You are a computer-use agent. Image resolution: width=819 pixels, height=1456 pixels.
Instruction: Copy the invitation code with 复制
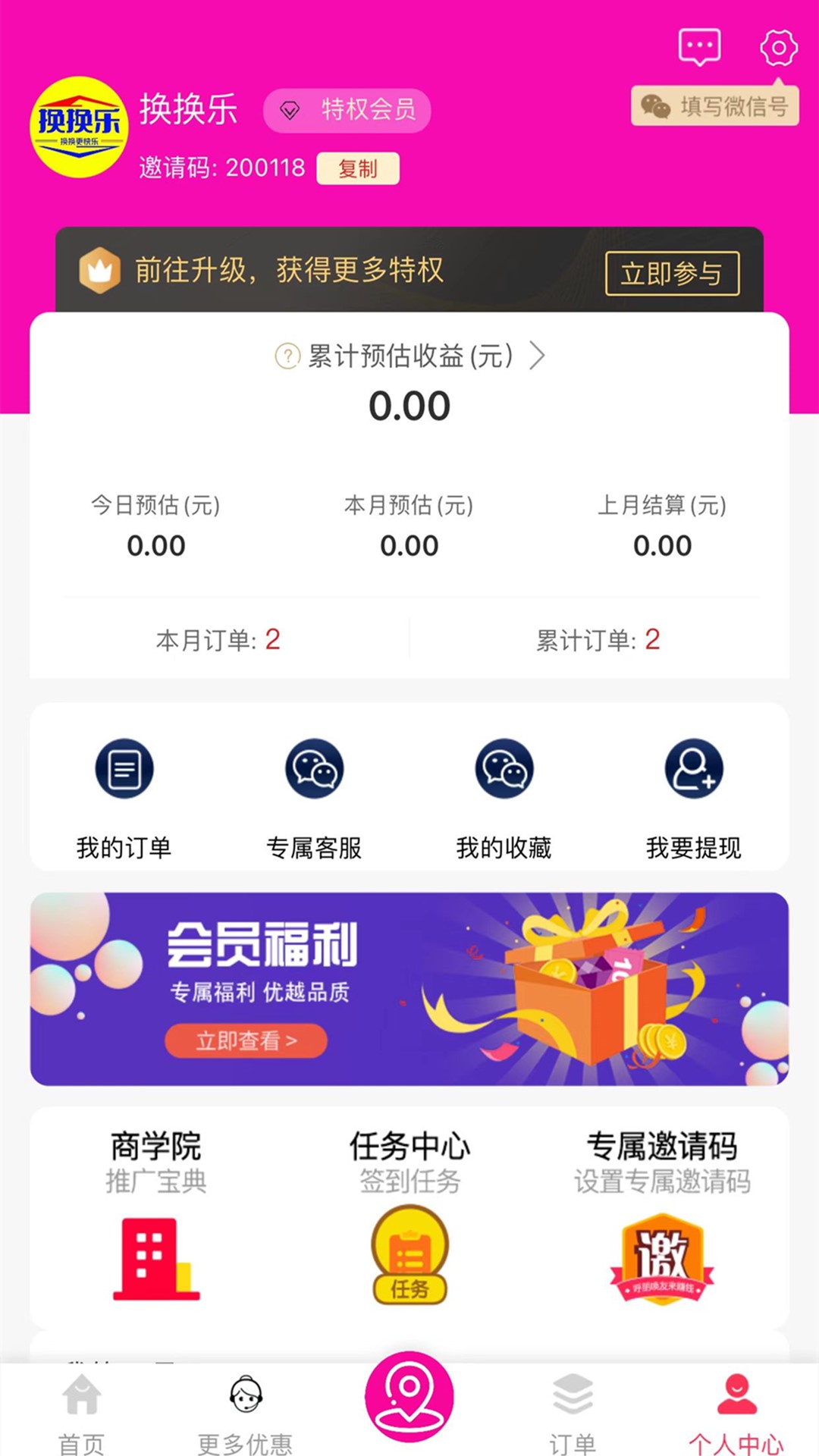point(358,168)
